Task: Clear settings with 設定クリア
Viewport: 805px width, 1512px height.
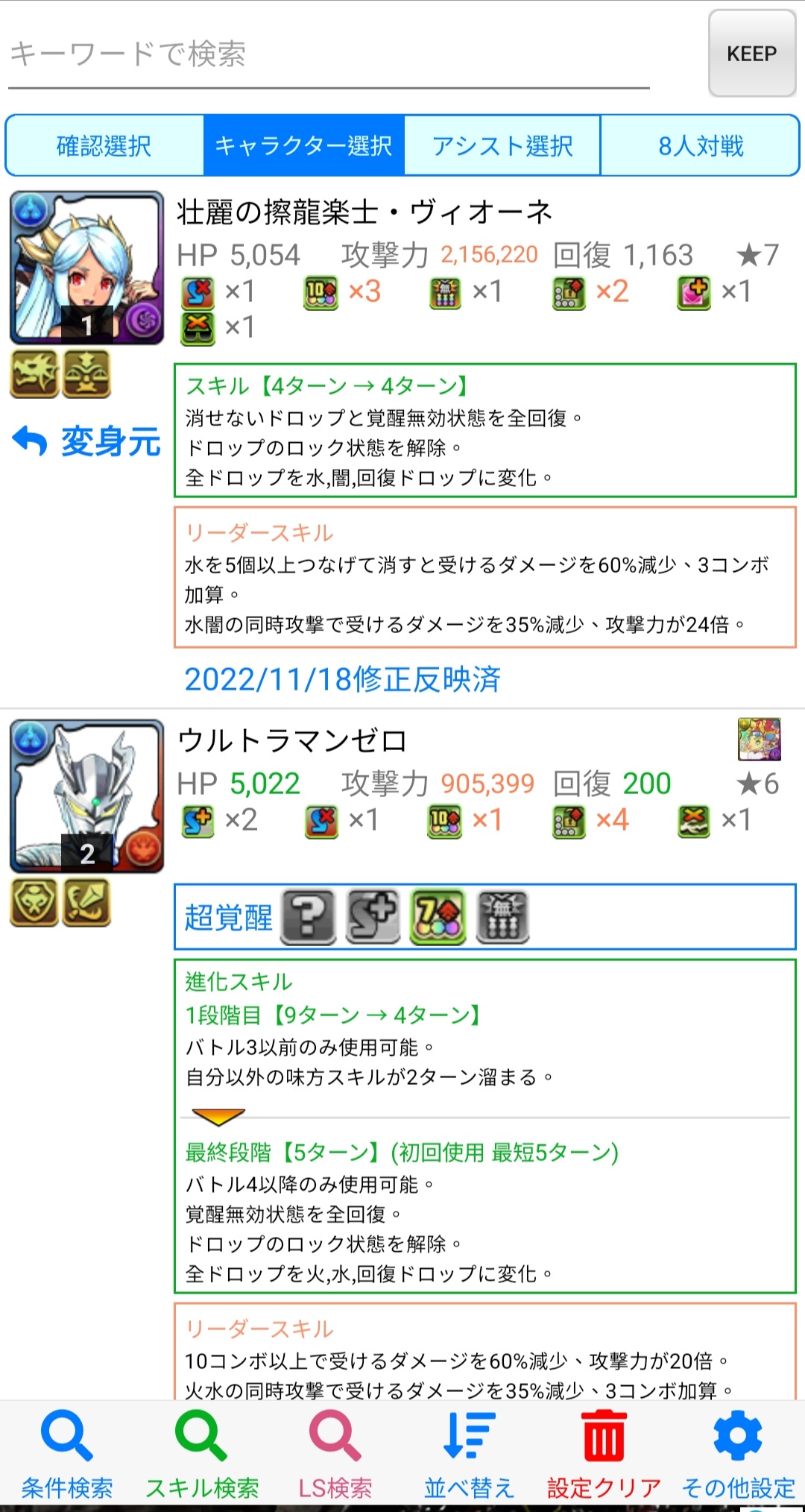Action: point(604,1454)
